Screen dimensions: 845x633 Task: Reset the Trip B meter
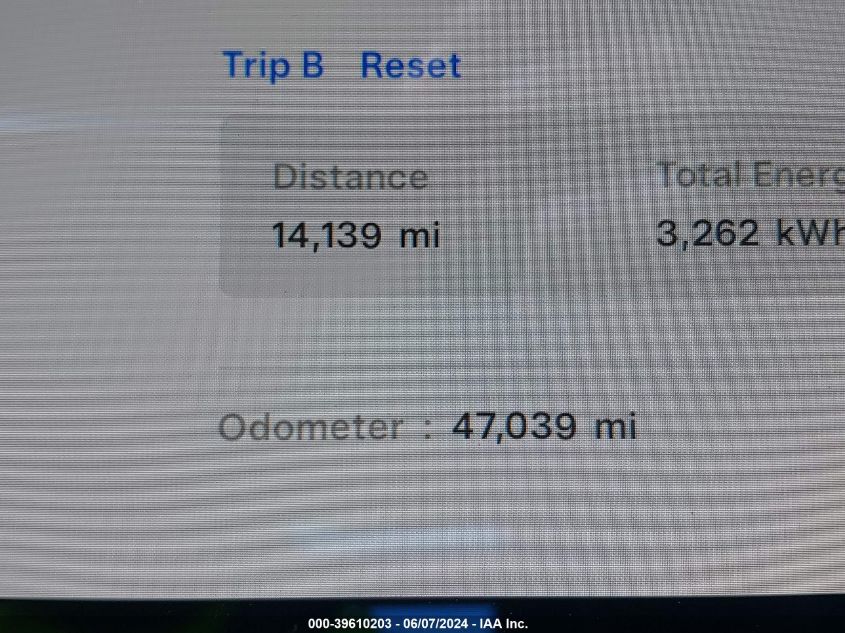tap(410, 66)
